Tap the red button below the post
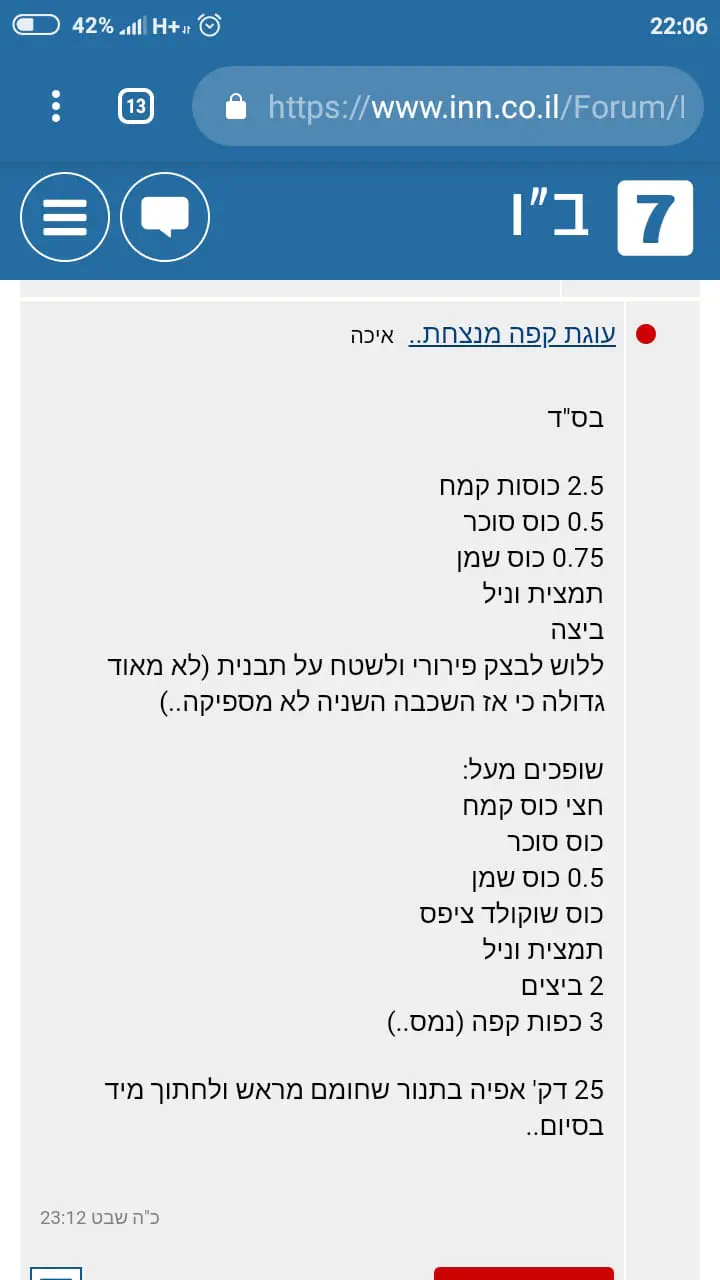 tap(523, 1272)
